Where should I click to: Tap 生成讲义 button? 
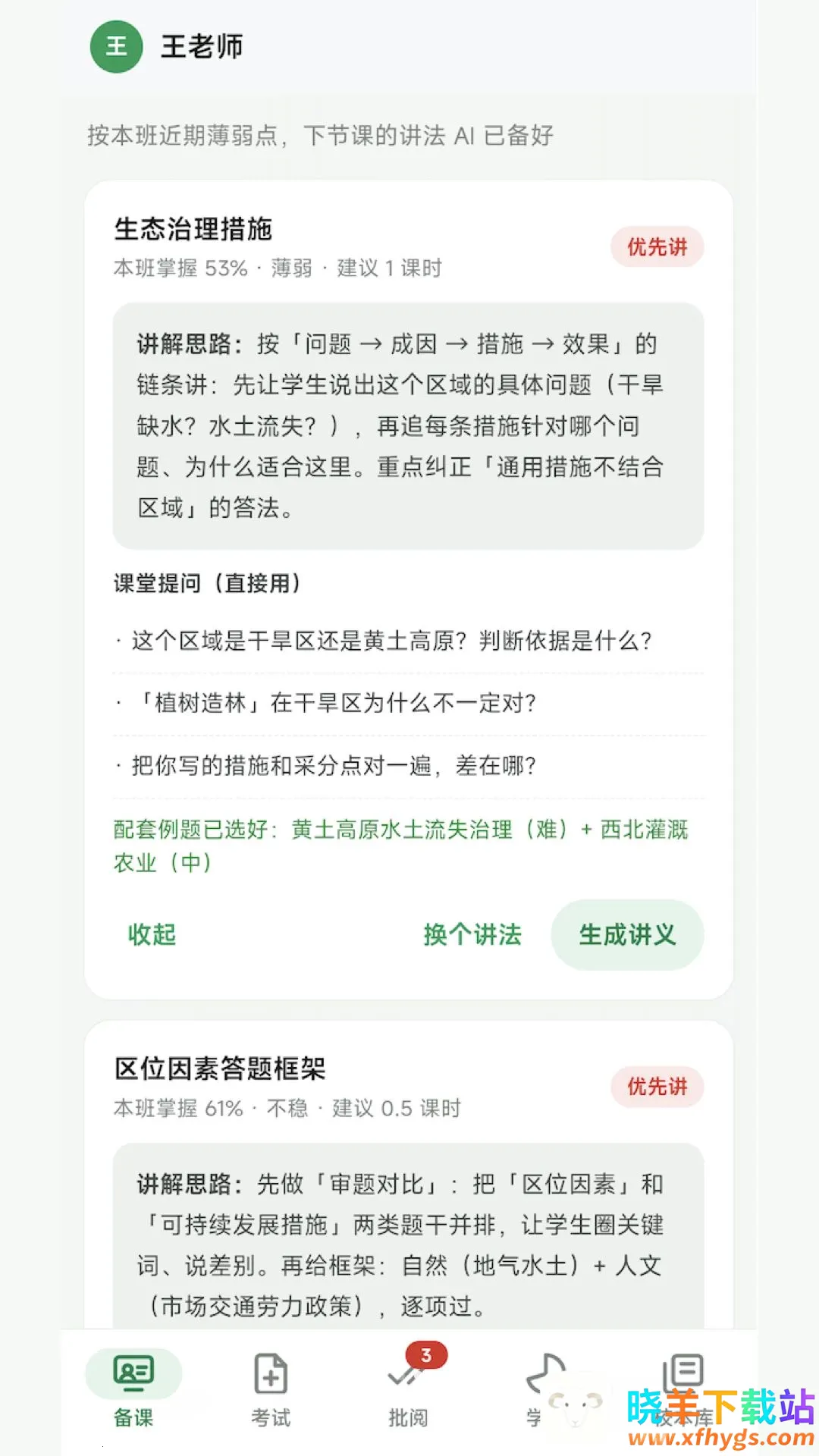[627, 934]
